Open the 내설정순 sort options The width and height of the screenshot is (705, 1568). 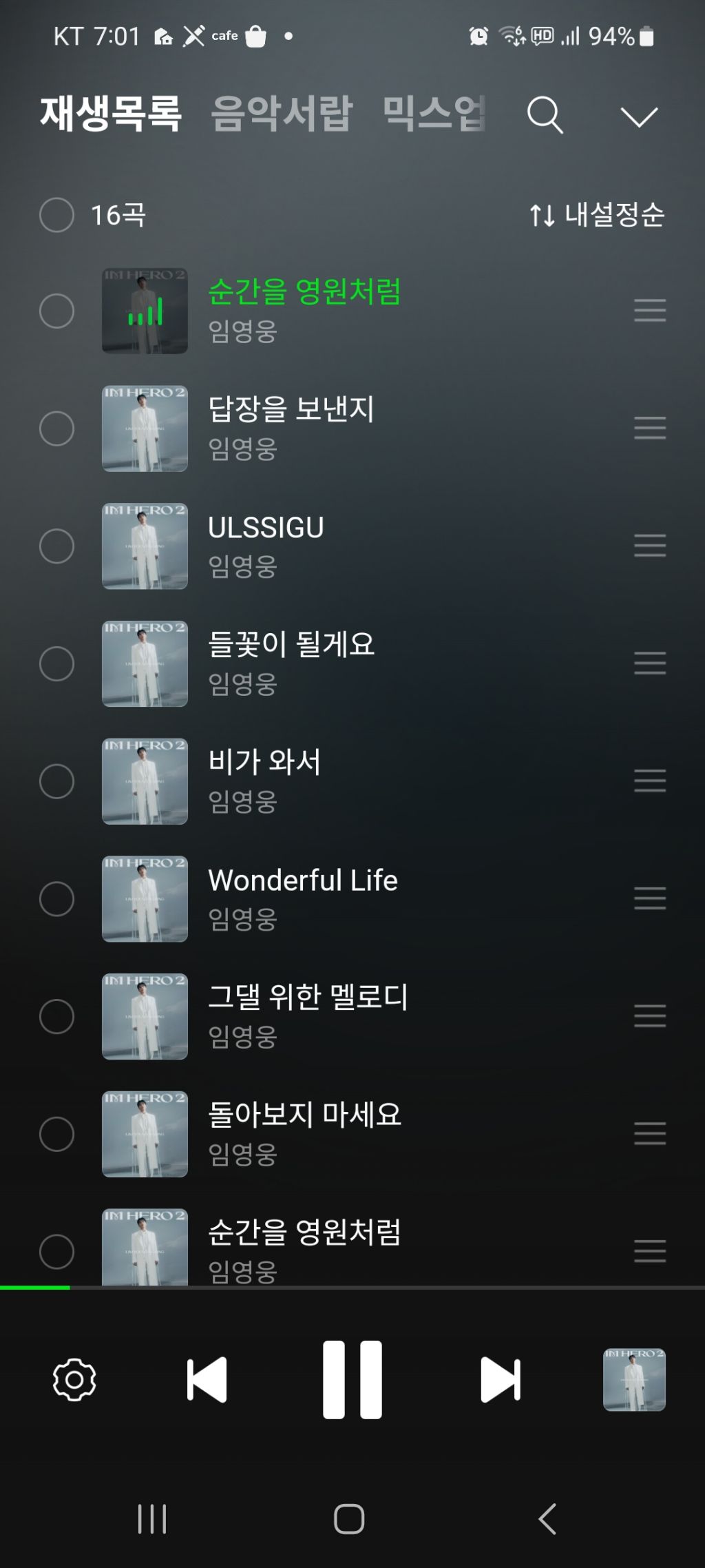[597, 215]
